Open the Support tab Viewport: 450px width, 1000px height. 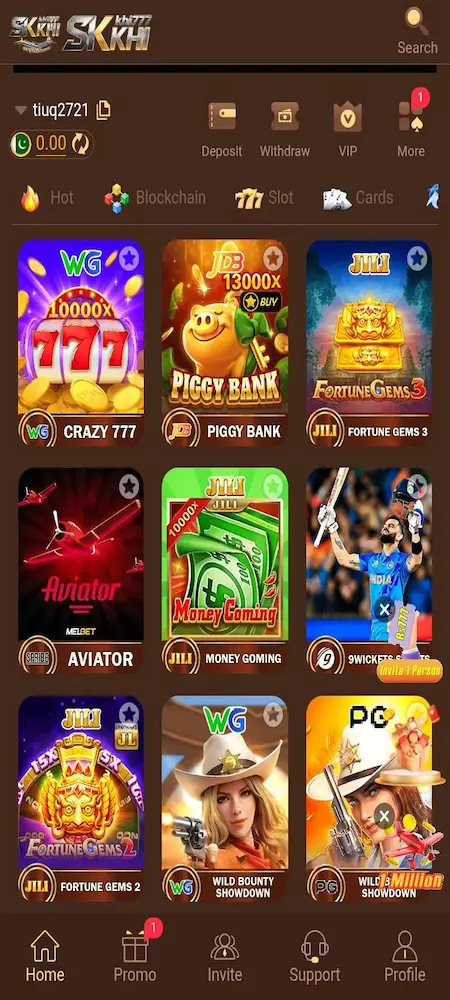315,955
